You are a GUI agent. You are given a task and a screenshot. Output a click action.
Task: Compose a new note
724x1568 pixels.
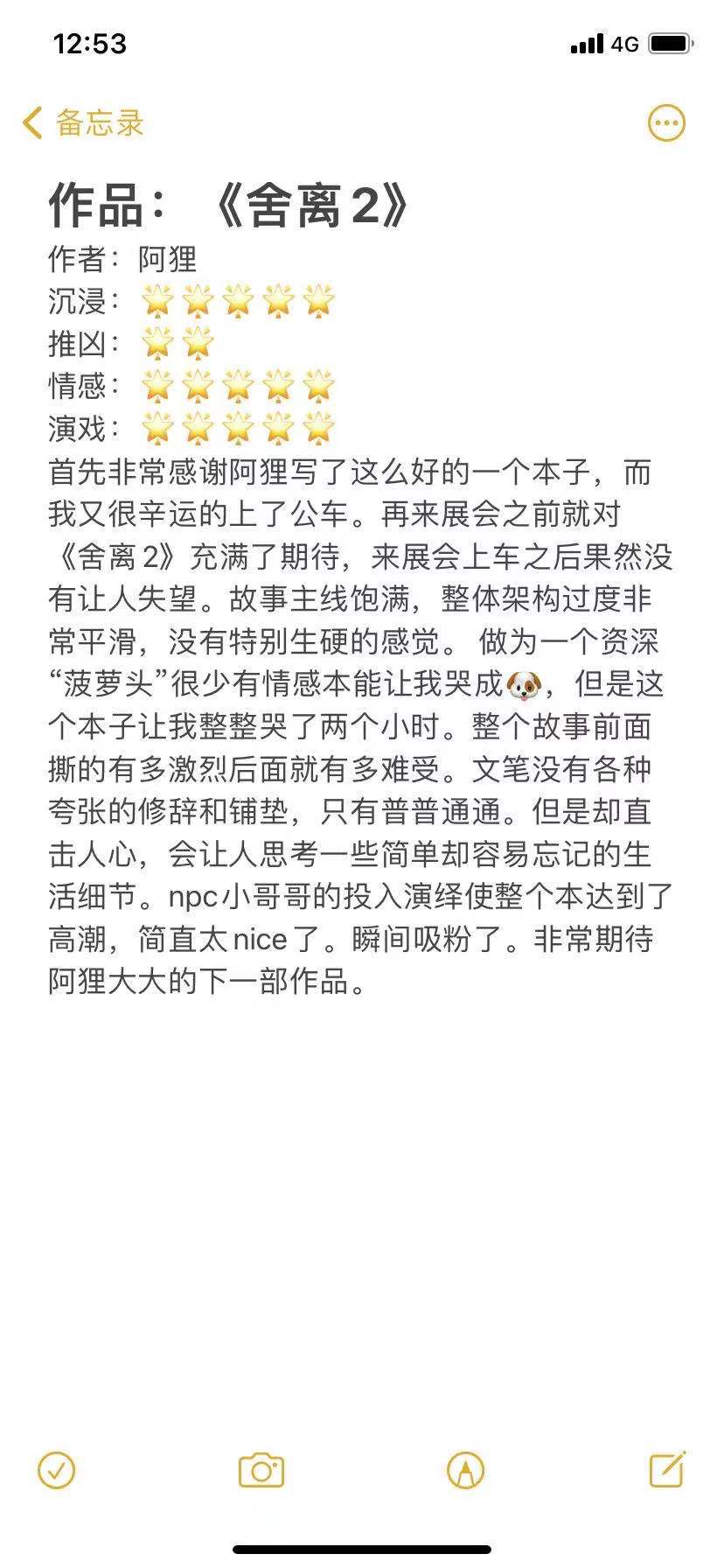[667, 1470]
